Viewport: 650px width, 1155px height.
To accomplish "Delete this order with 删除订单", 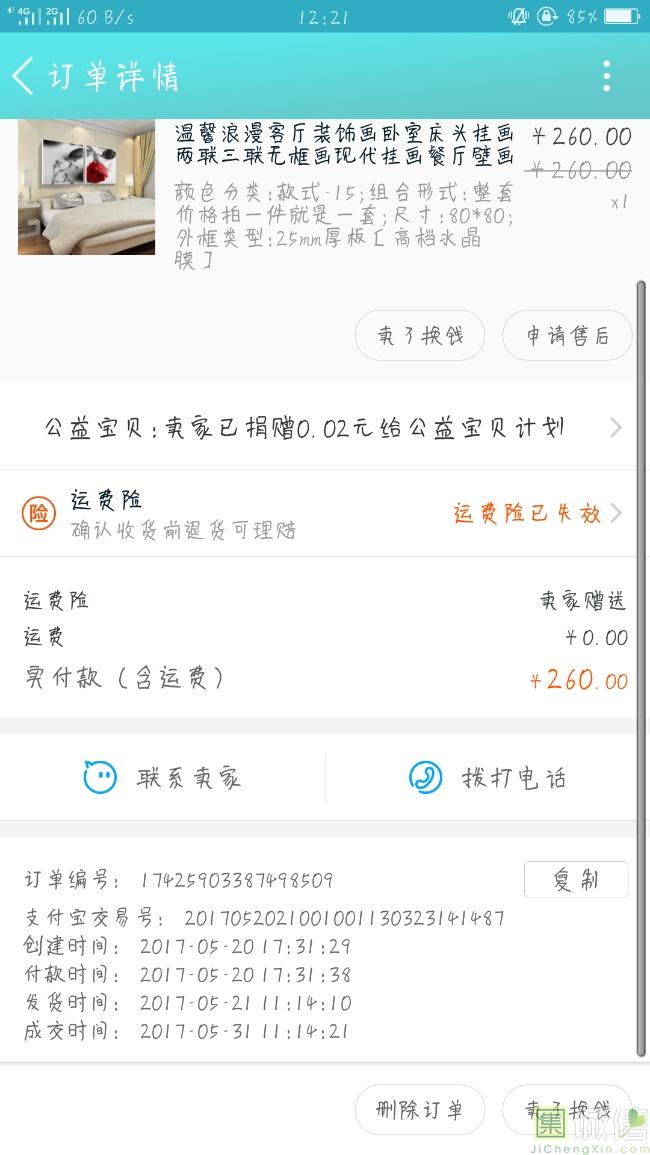I will pos(420,1109).
